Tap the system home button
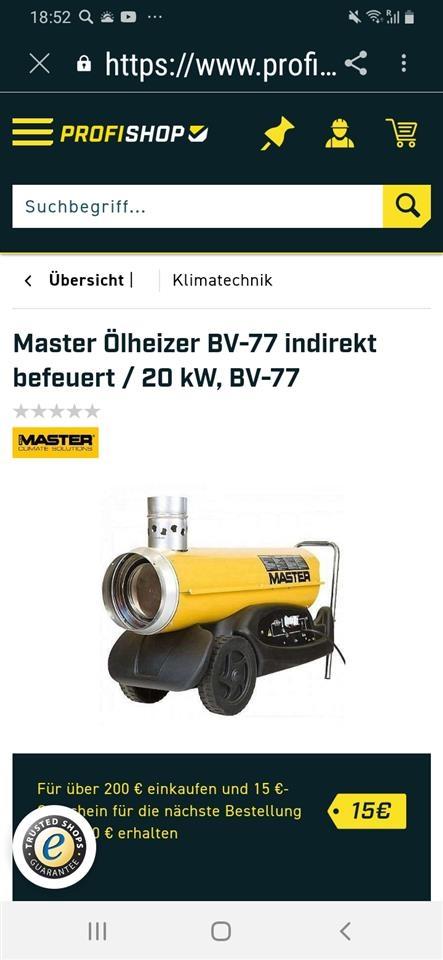This screenshot has height=960, width=443. click(x=221, y=931)
